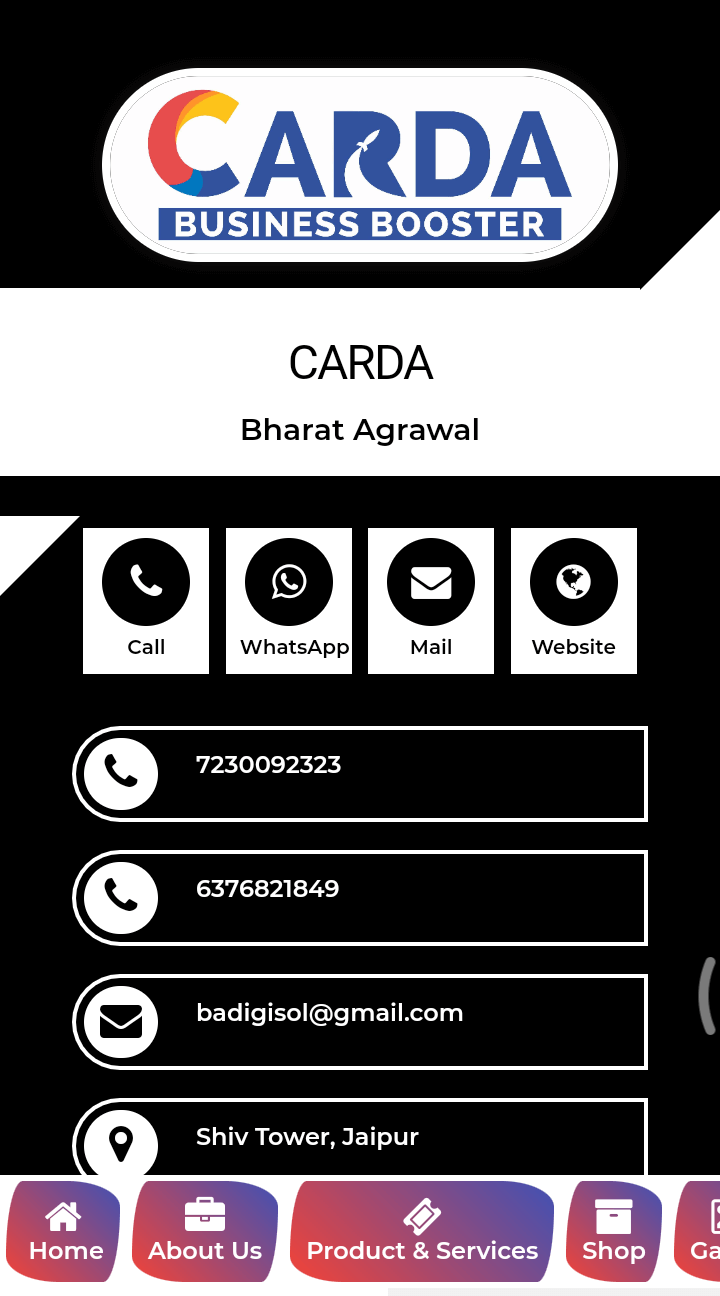
Task: Switch to the About Us tab
Action: click(205, 1232)
